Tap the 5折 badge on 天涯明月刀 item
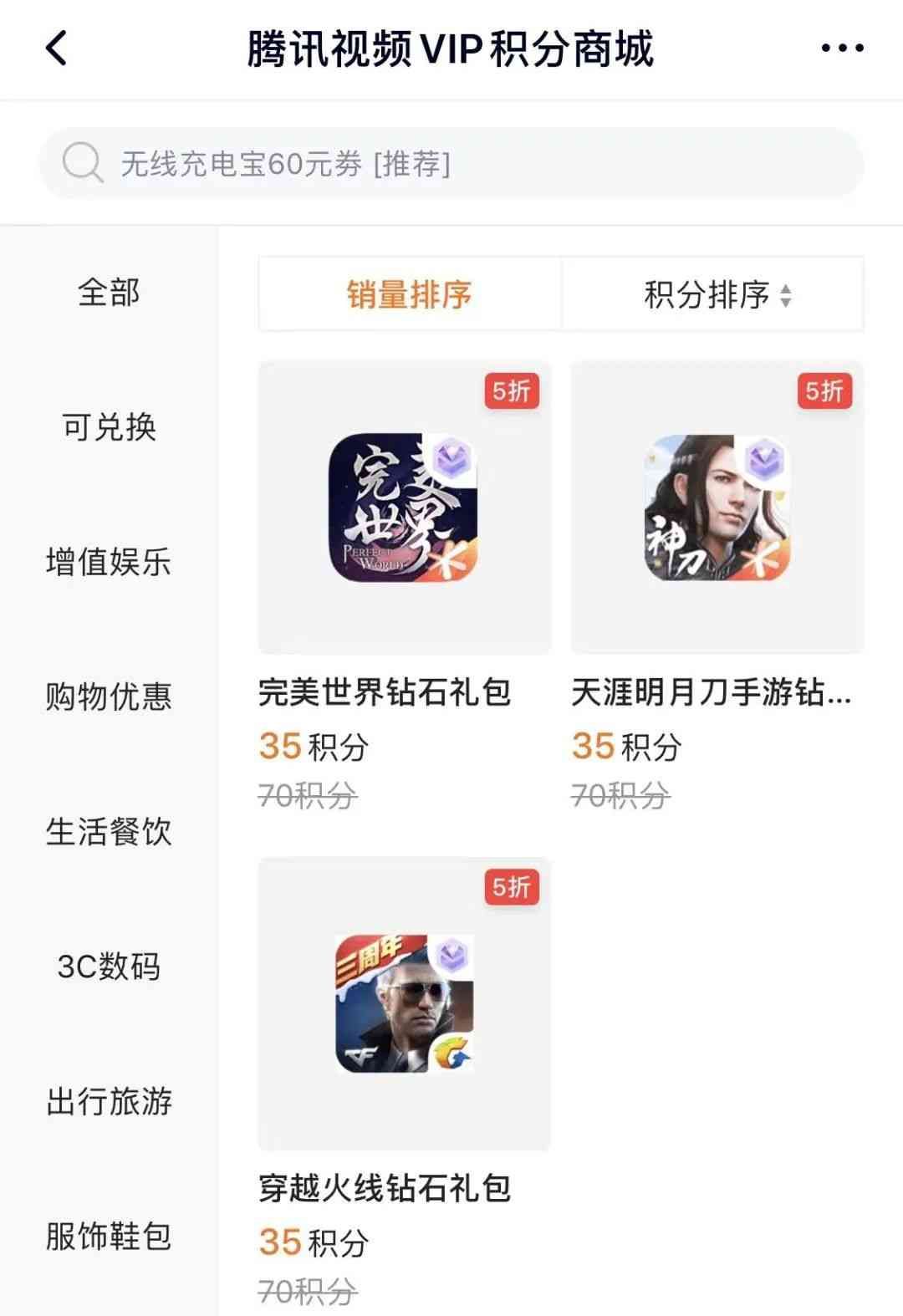The image size is (903, 1316). tap(824, 390)
